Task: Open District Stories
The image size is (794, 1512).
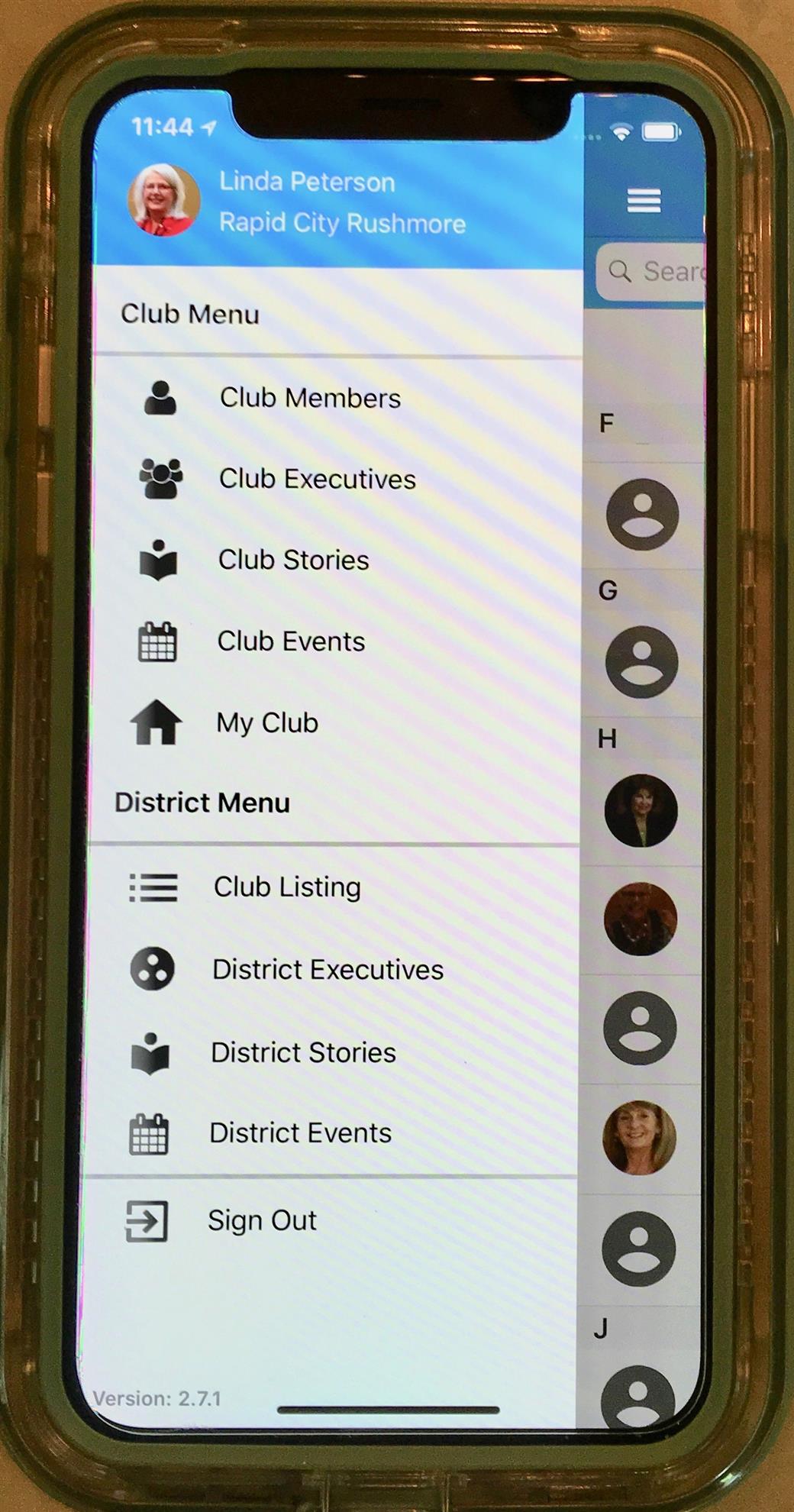Action: coord(303,1052)
